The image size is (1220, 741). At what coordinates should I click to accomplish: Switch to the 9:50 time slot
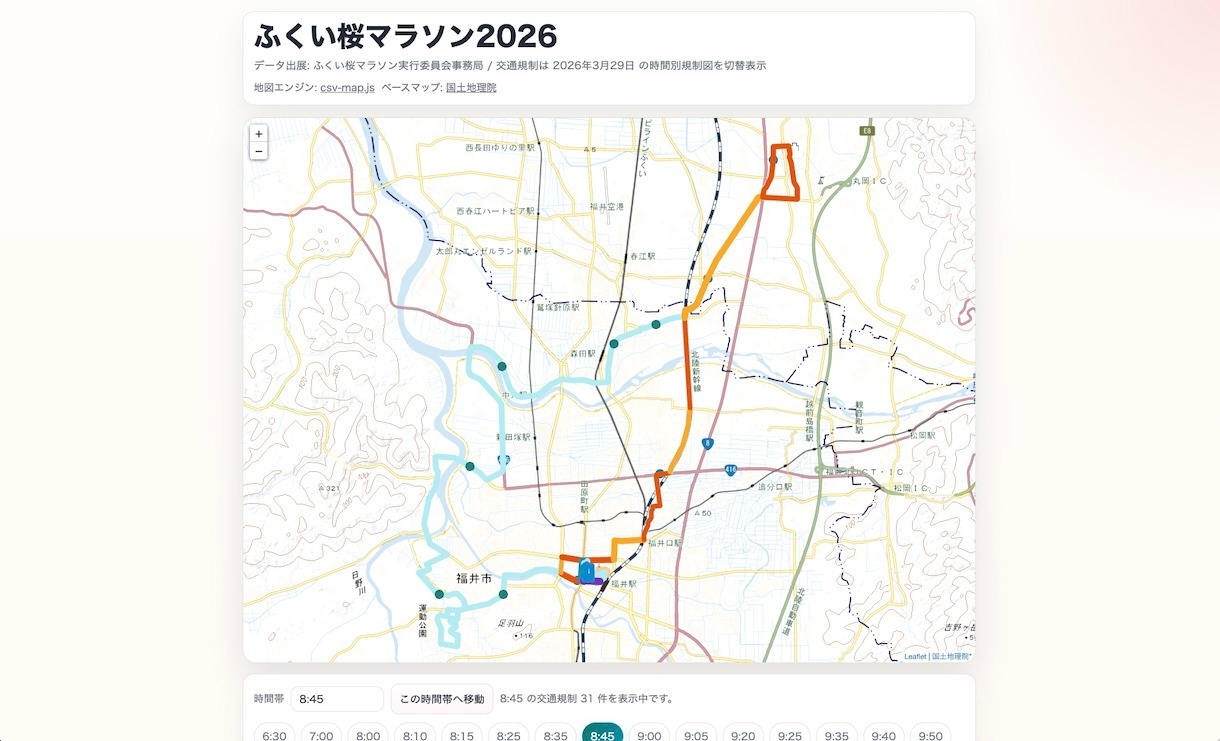(x=930, y=734)
